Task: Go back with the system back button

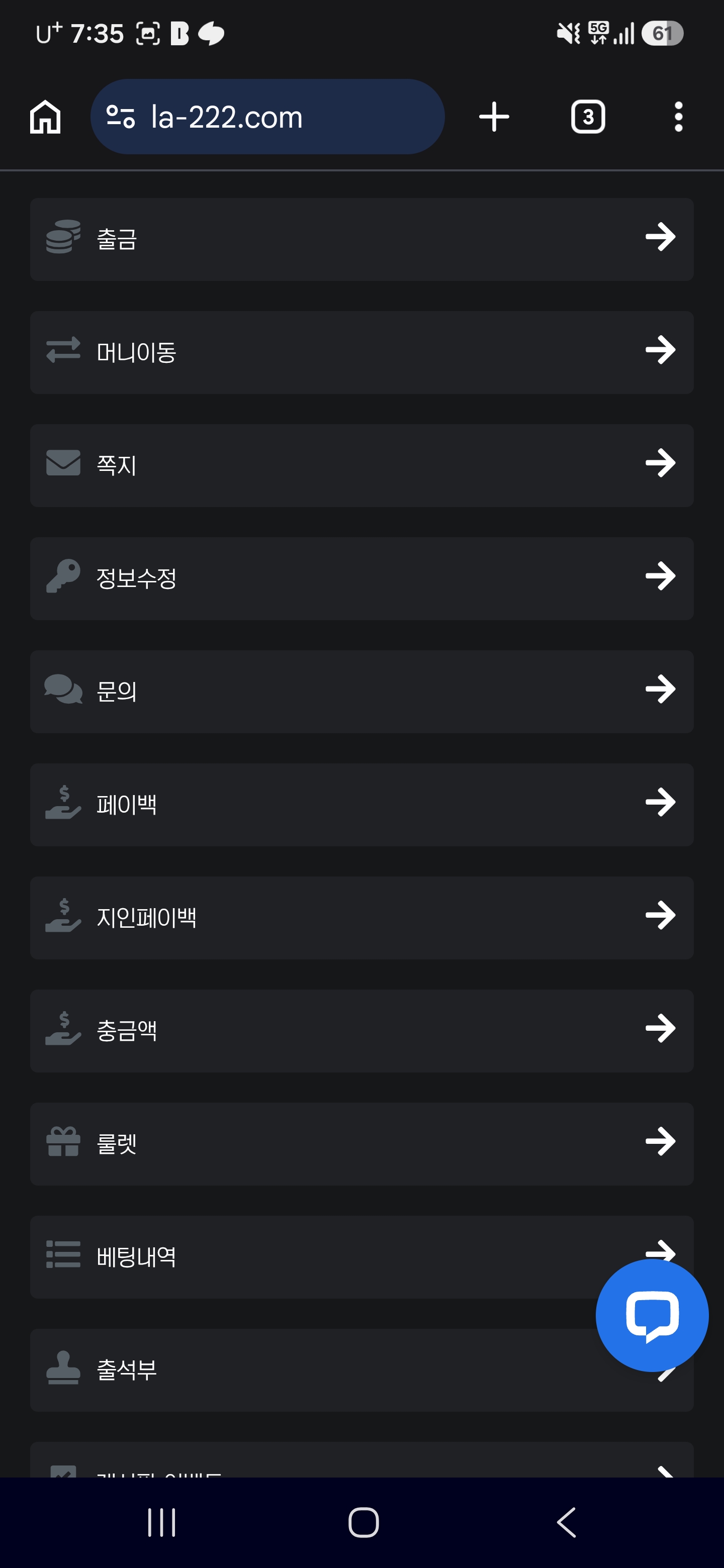Action: [567, 1522]
